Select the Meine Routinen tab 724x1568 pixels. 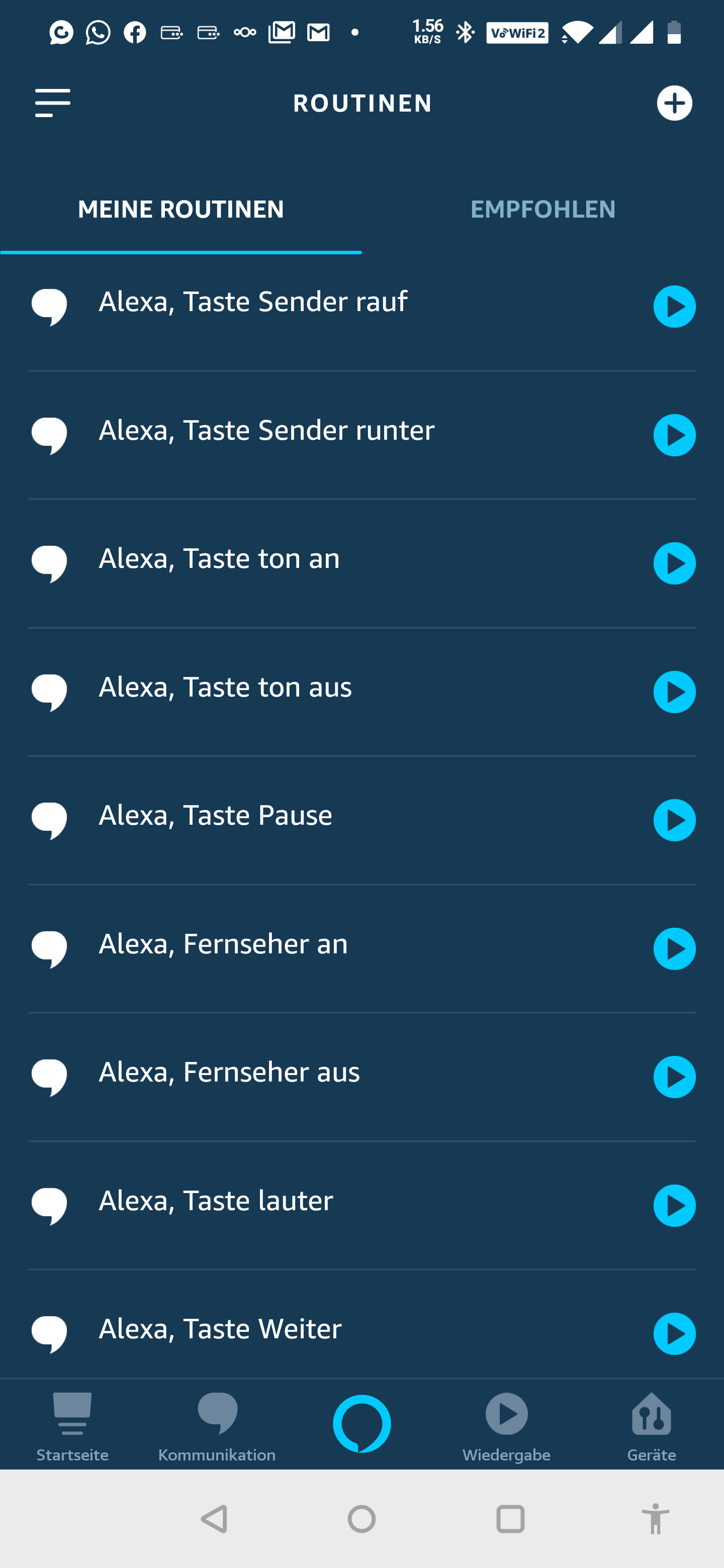click(181, 210)
